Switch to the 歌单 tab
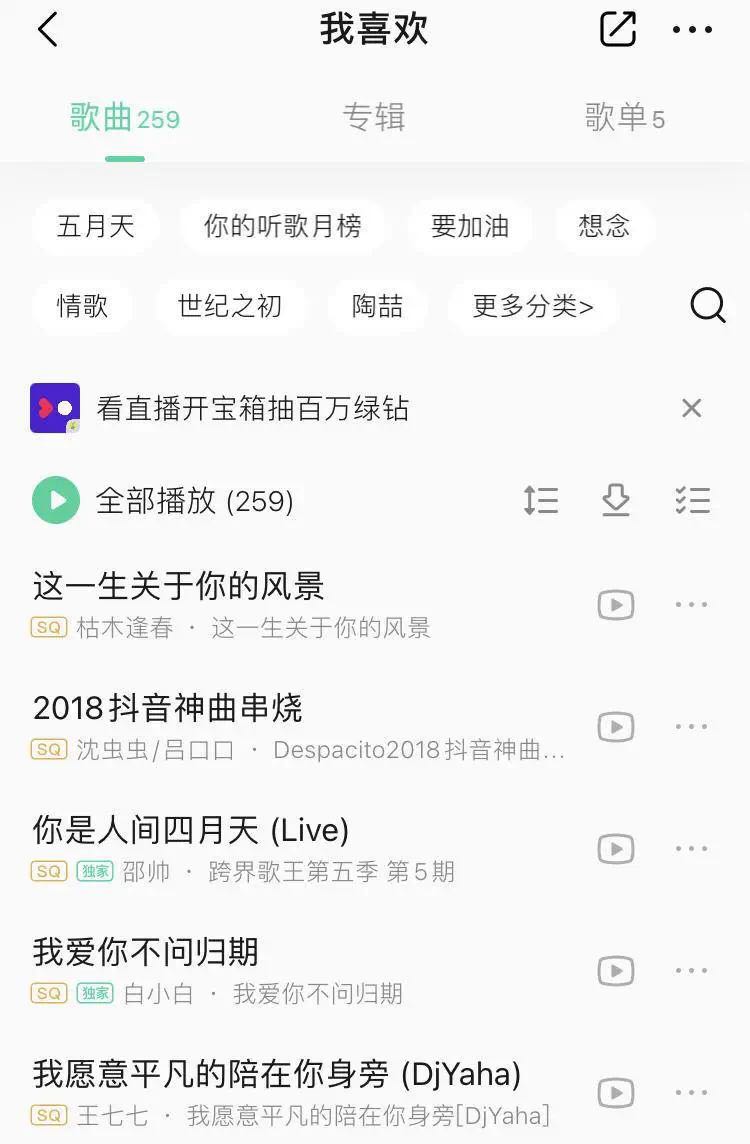Viewport: 750px width, 1144px height. (624, 119)
